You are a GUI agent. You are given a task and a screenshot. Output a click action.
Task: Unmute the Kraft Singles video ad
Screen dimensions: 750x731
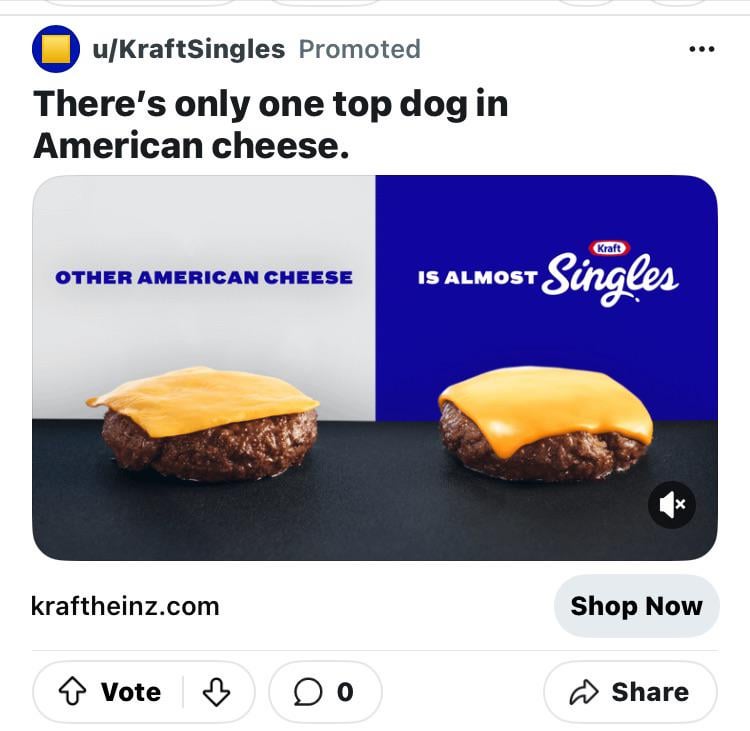671,505
